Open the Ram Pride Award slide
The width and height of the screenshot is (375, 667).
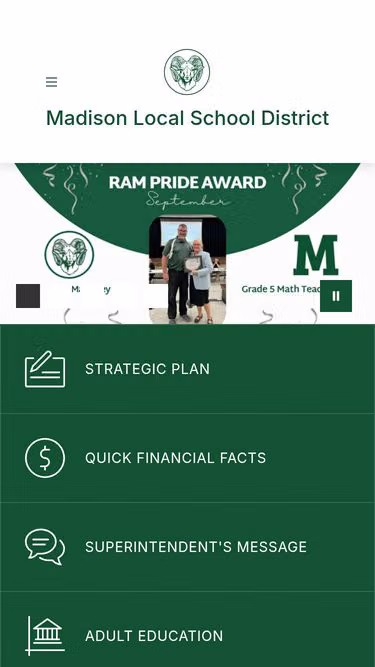point(188,243)
